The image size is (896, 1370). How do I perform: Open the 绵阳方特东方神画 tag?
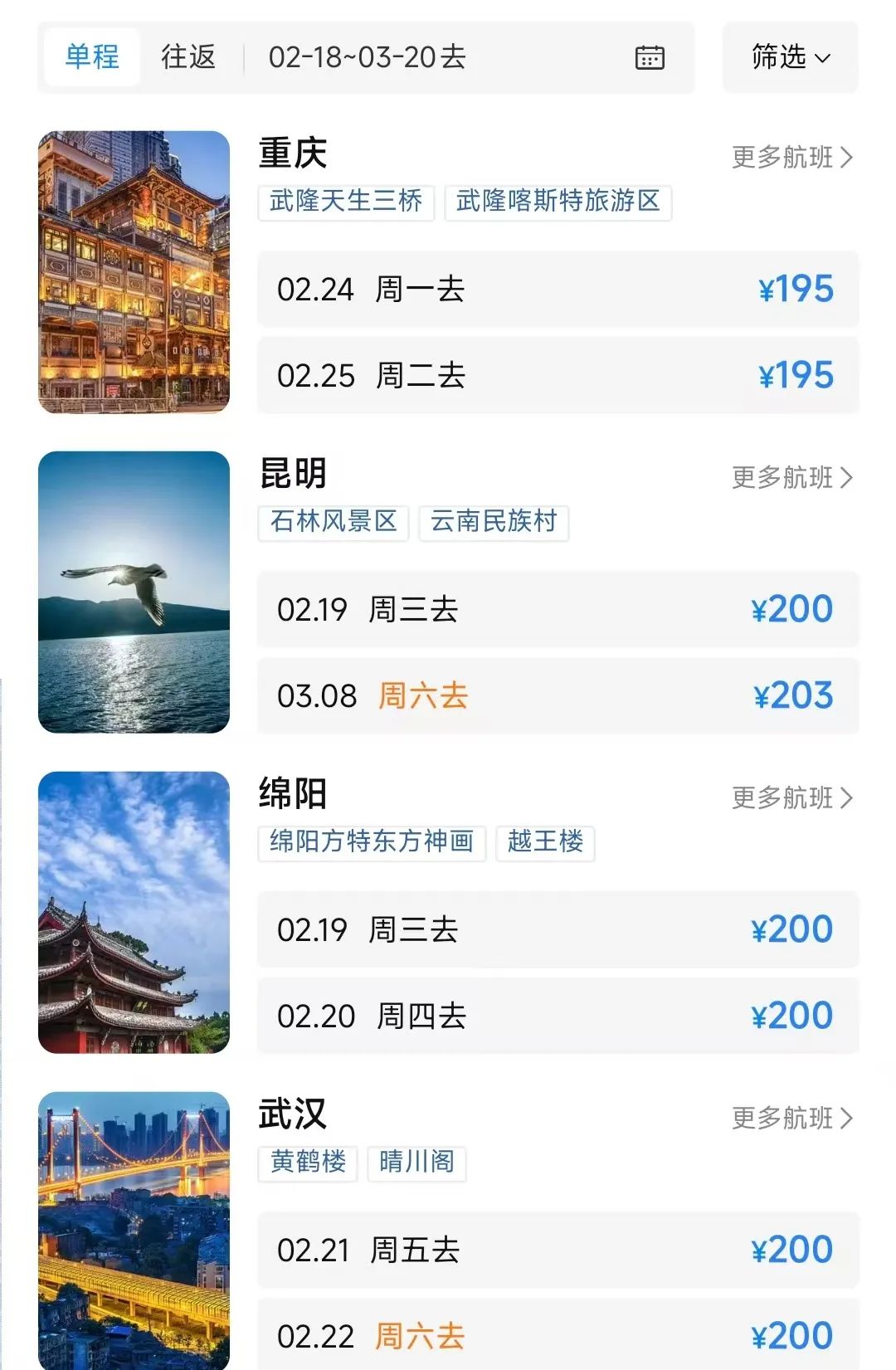click(370, 842)
